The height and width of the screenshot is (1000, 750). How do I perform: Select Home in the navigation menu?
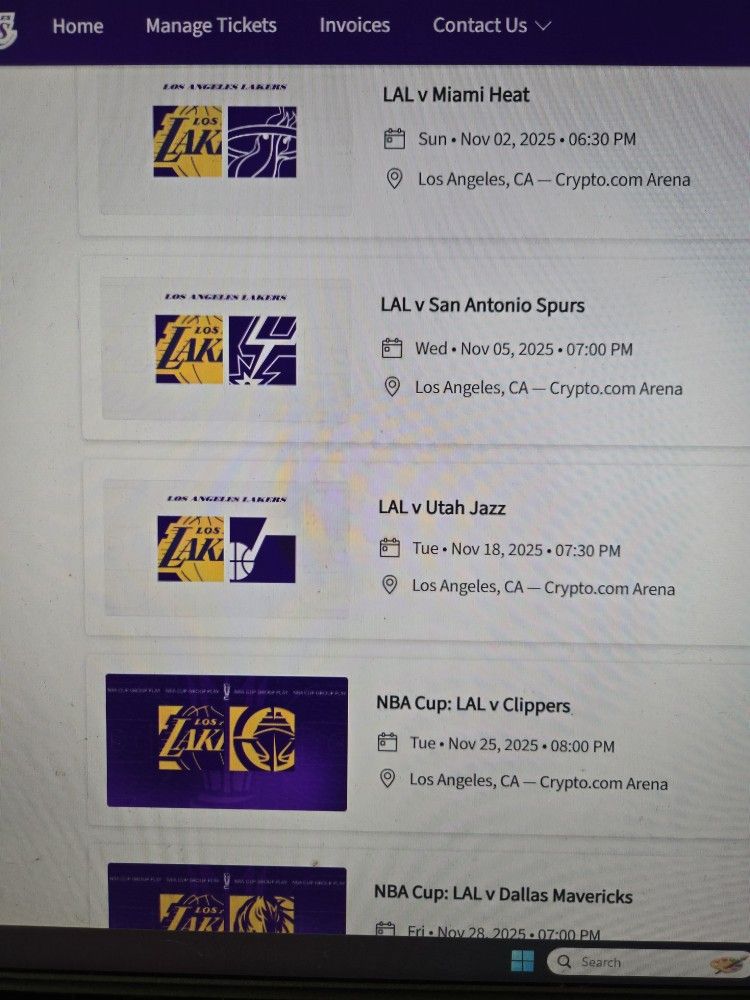[x=77, y=26]
